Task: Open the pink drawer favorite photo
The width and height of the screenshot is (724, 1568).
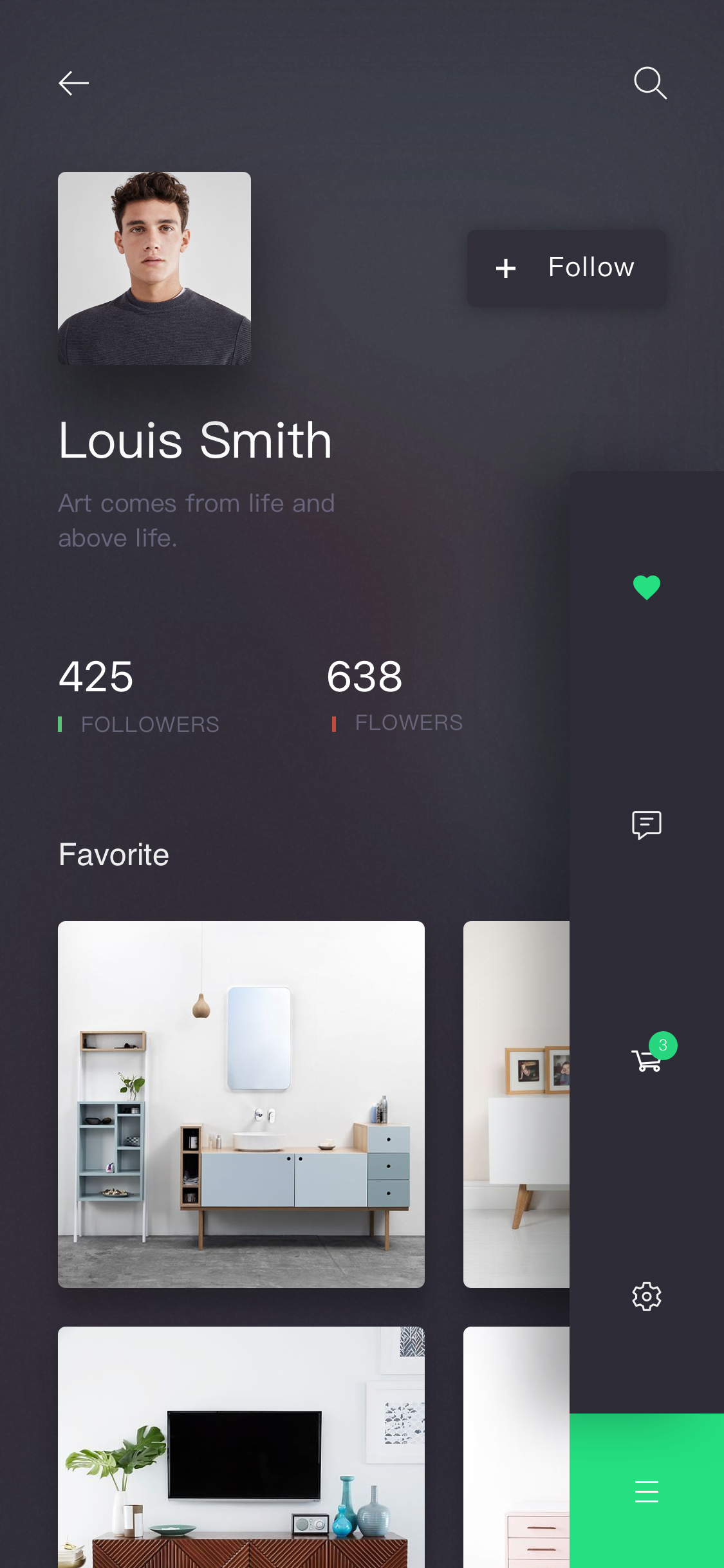Action: coord(516,1447)
